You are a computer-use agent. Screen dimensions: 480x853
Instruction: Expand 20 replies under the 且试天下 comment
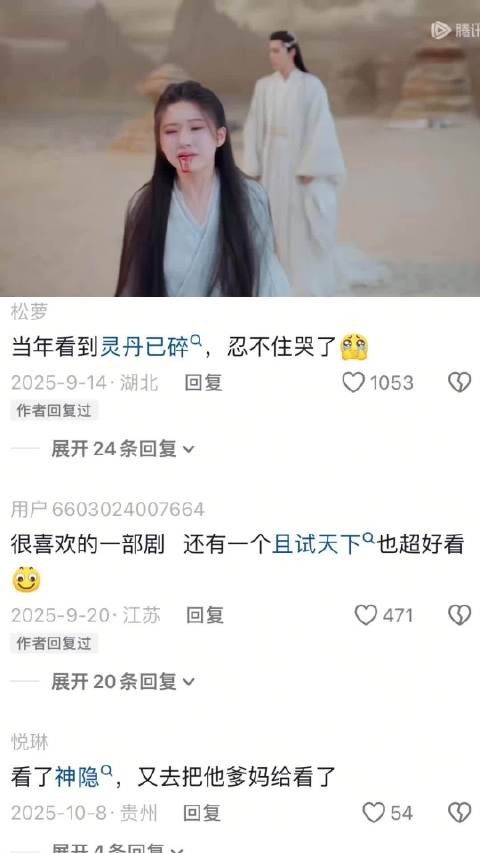[x=123, y=681]
